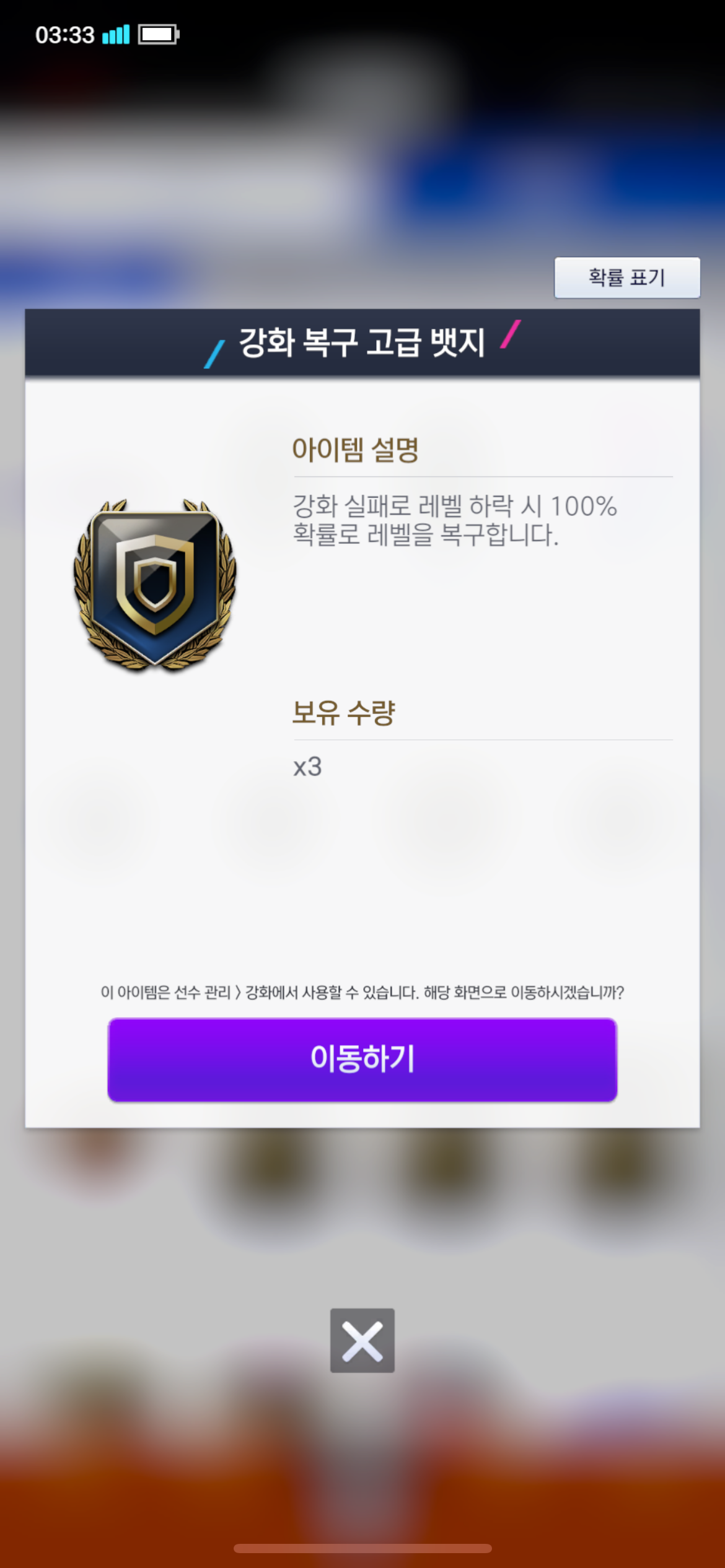Open the 확률 표기 probability info
725x1568 pixels.
click(626, 277)
